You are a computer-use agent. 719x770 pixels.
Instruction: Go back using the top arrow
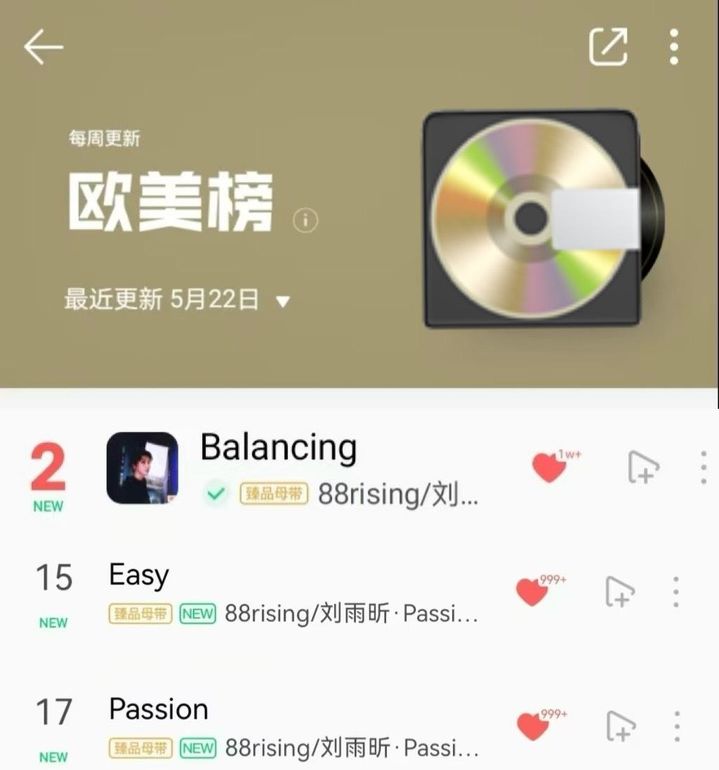pyautogui.click(x=43, y=47)
